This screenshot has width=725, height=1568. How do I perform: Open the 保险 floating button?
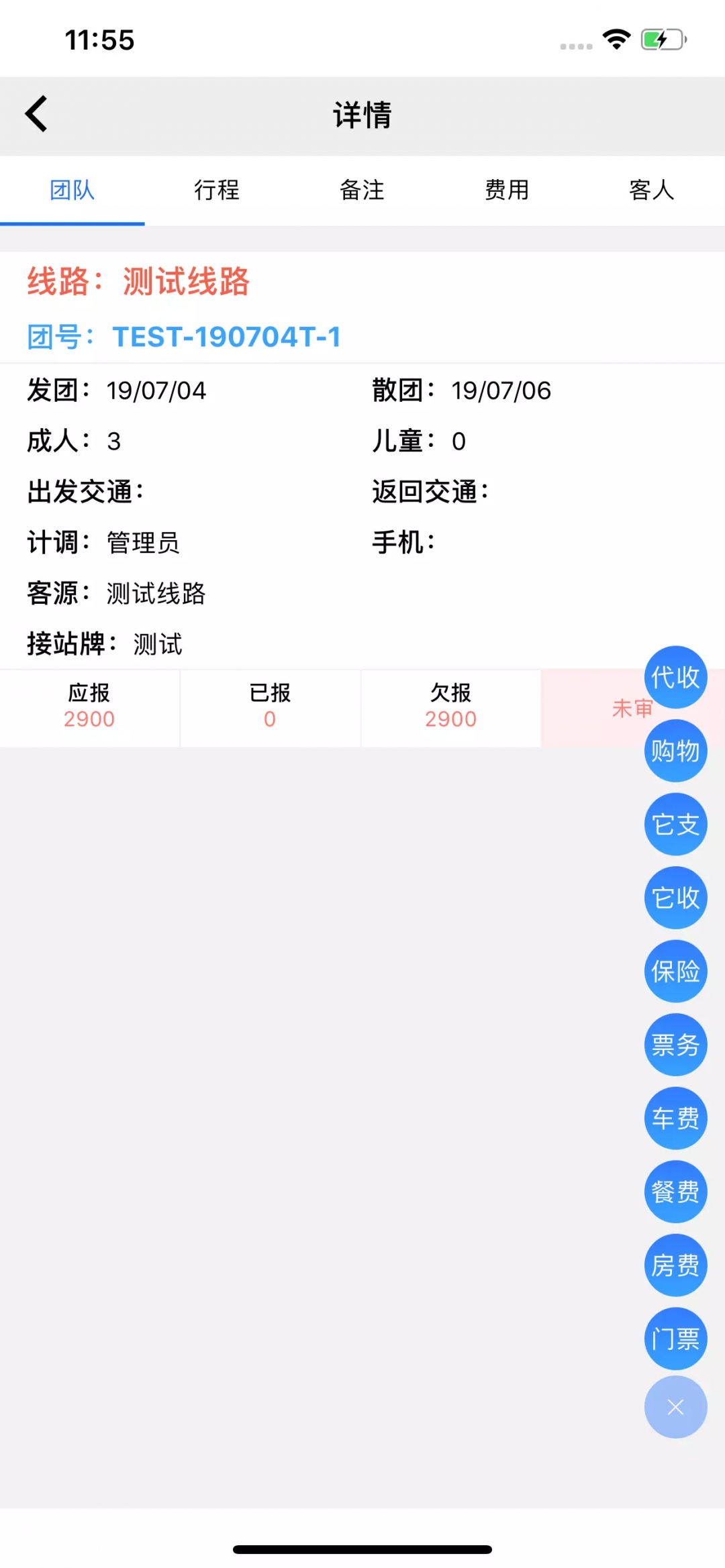click(675, 972)
